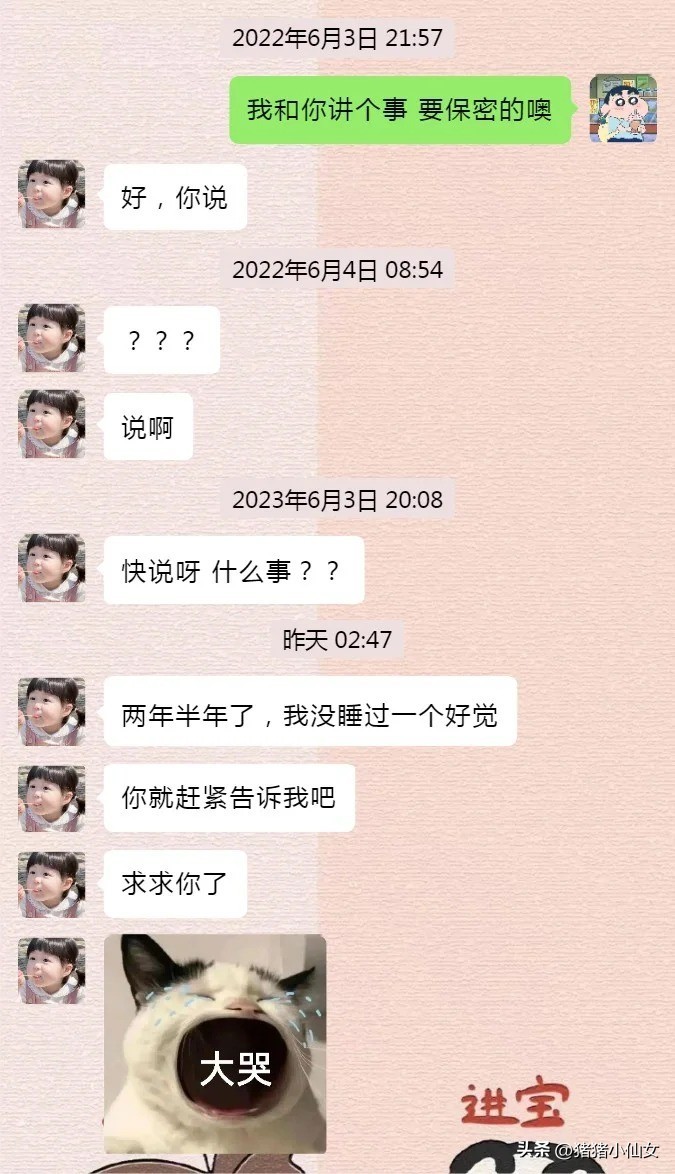This screenshot has width=675, height=1174.
Task: Open the crying cat 大哭 sticker
Action: click(x=215, y=1043)
